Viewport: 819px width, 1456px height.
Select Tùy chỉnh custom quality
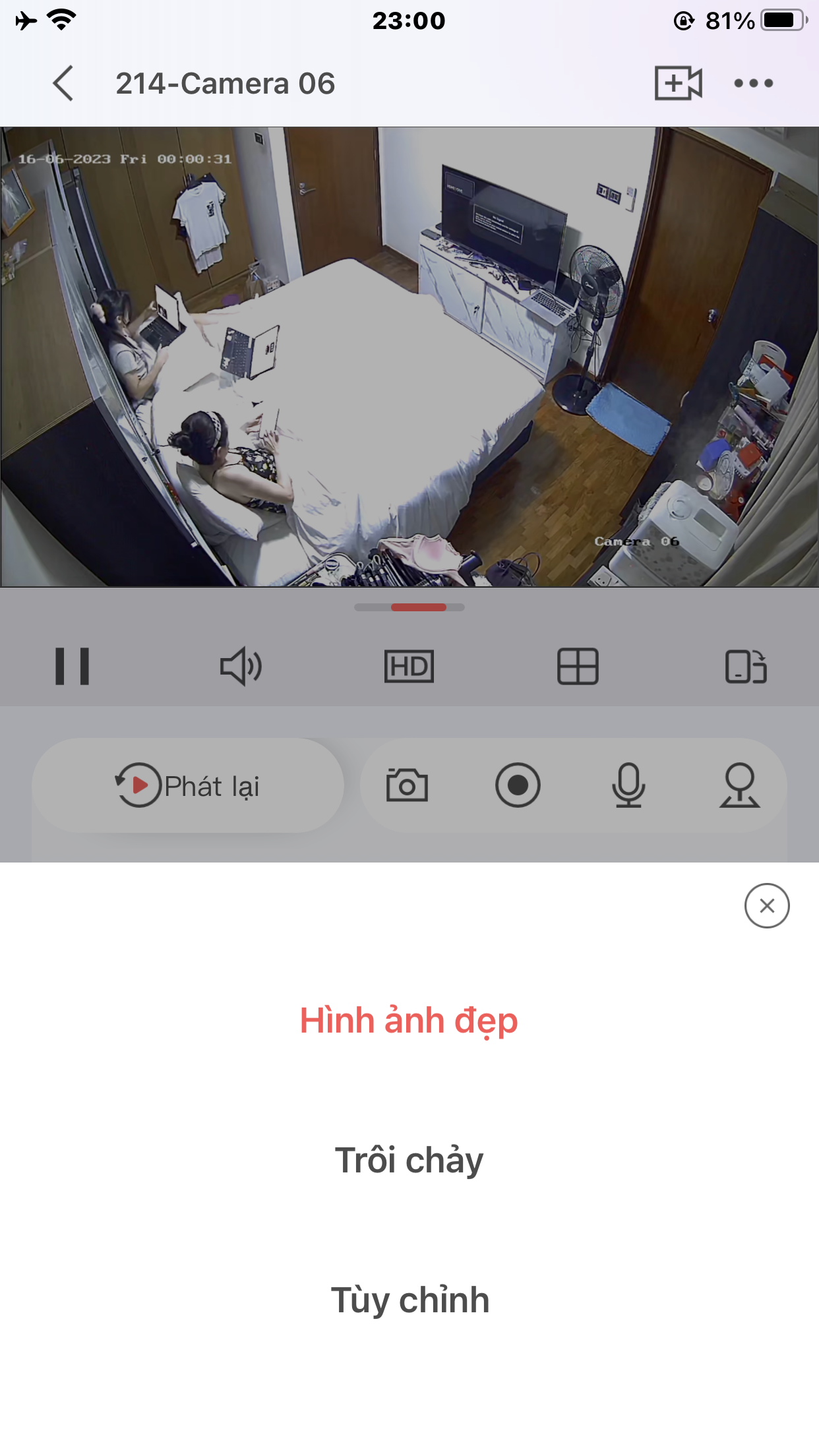point(409,1300)
